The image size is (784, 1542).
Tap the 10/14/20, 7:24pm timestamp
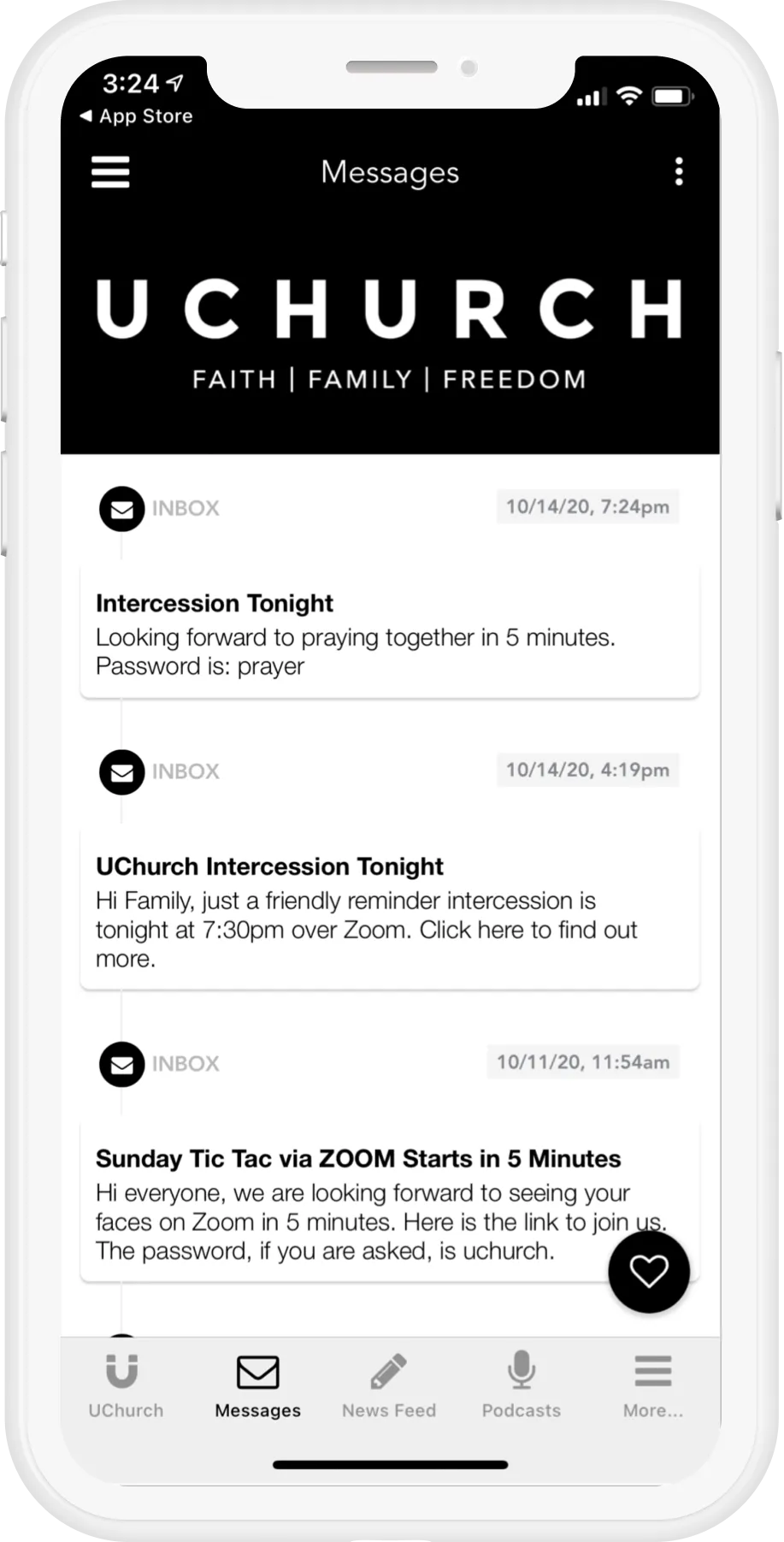tap(587, 506)
